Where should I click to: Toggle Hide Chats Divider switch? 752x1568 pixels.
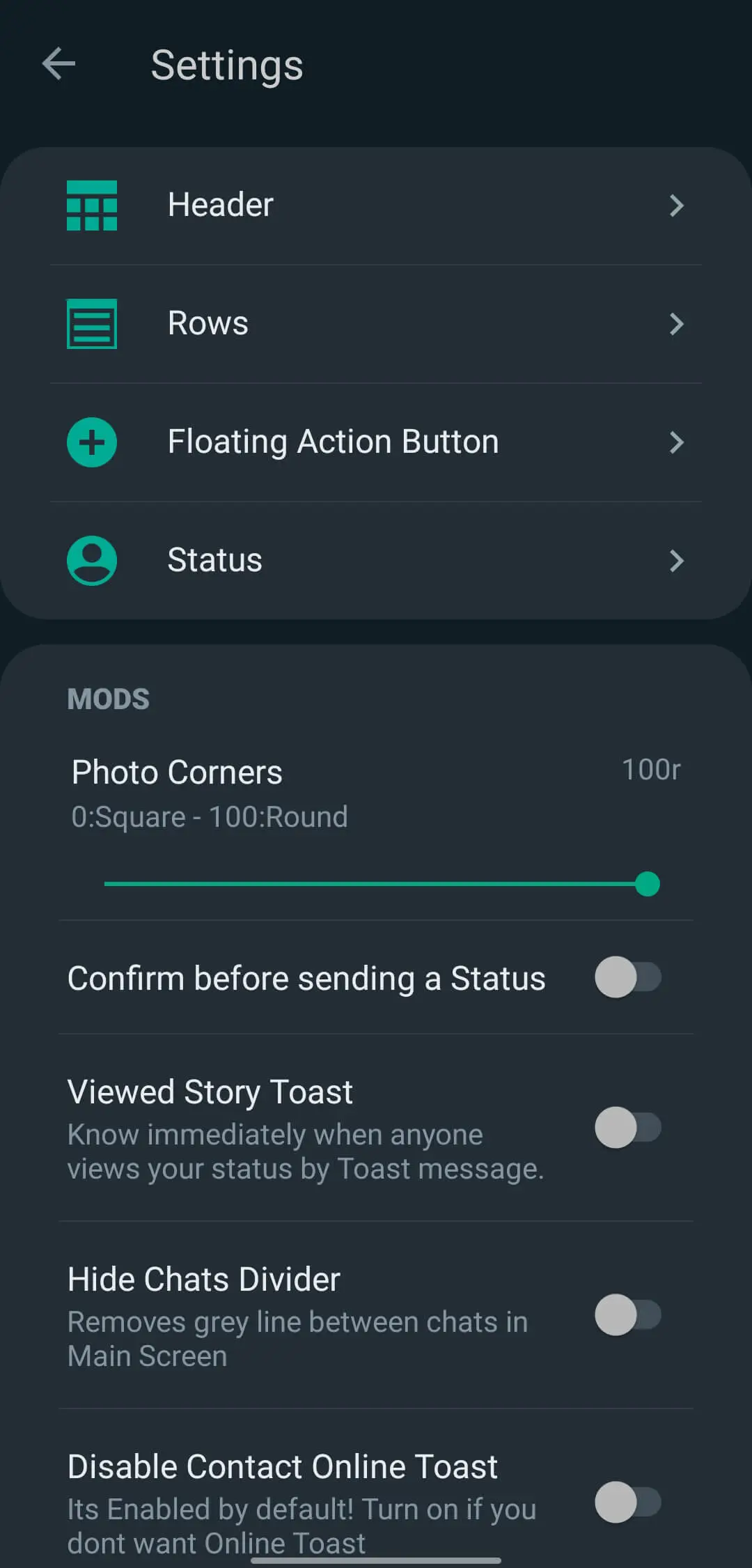(627, 1315)
